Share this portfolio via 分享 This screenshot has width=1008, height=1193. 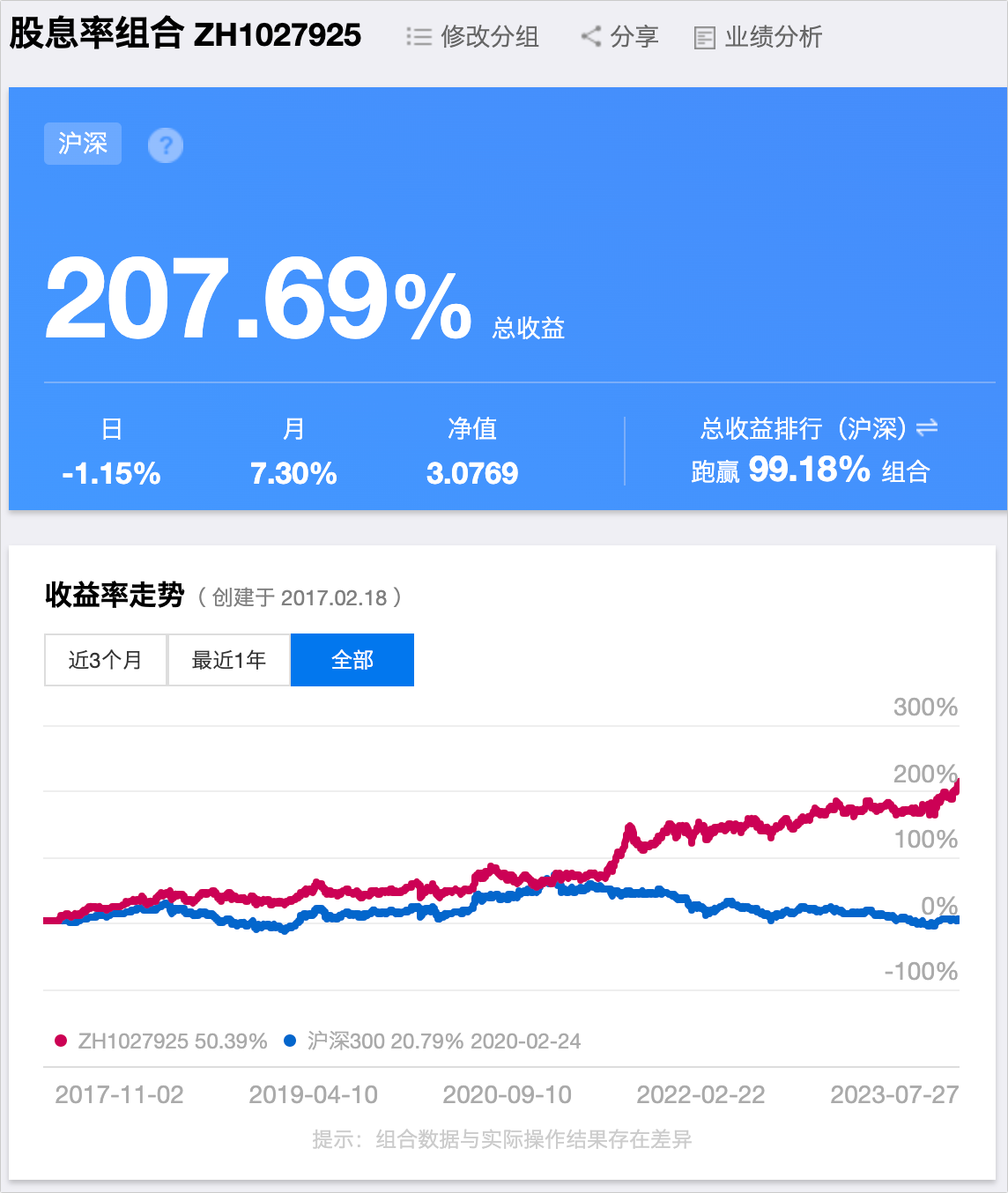620,37
